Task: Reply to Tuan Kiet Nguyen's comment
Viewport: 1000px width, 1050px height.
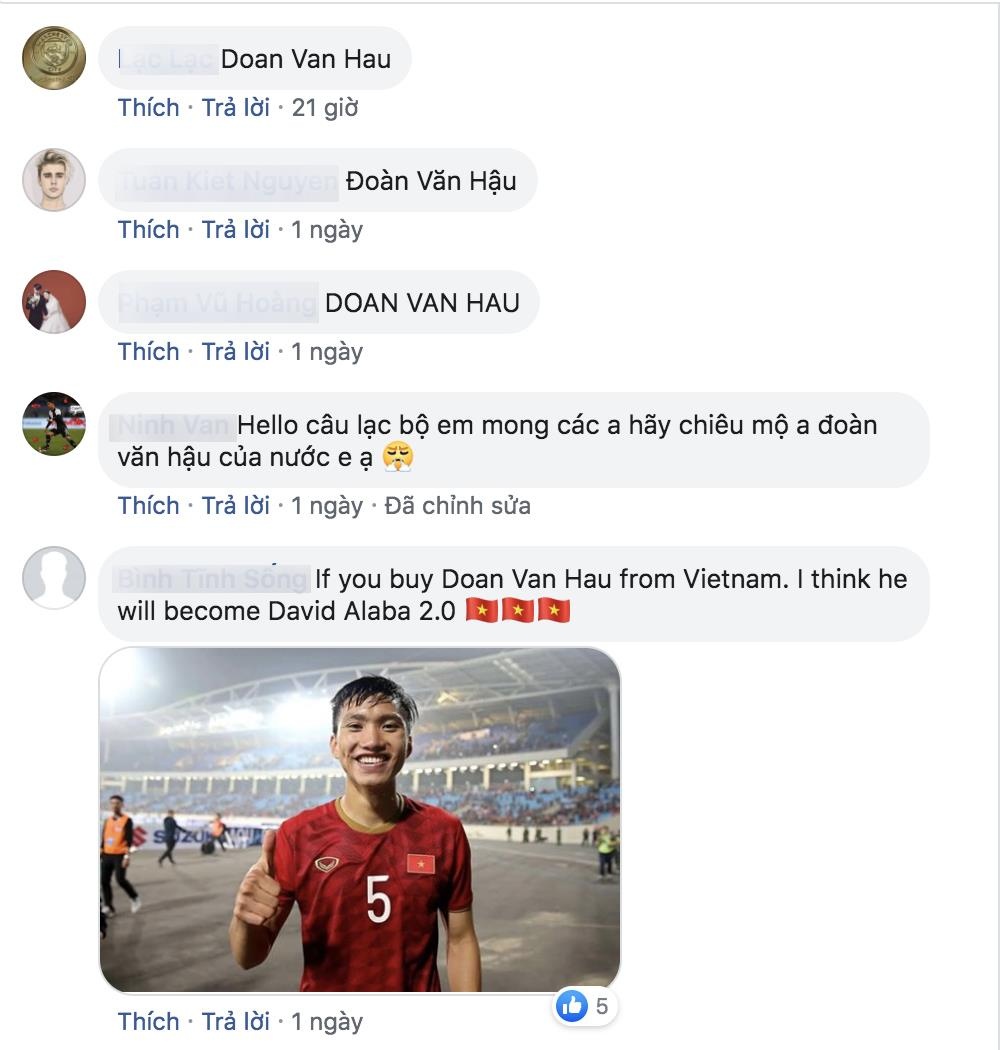Action: pyautogui.click(x=236, y=229)
